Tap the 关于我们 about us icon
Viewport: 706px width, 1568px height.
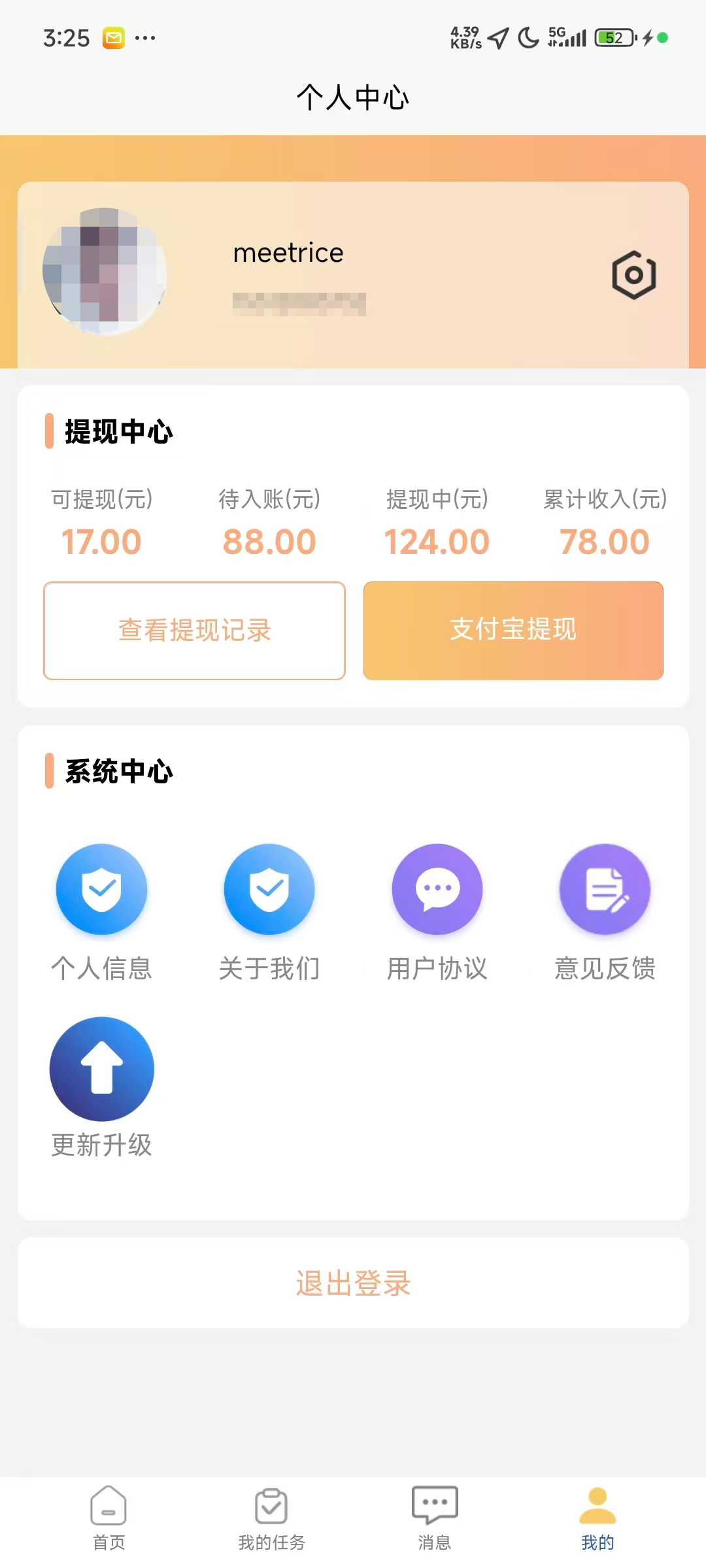[x=269, y=889]
